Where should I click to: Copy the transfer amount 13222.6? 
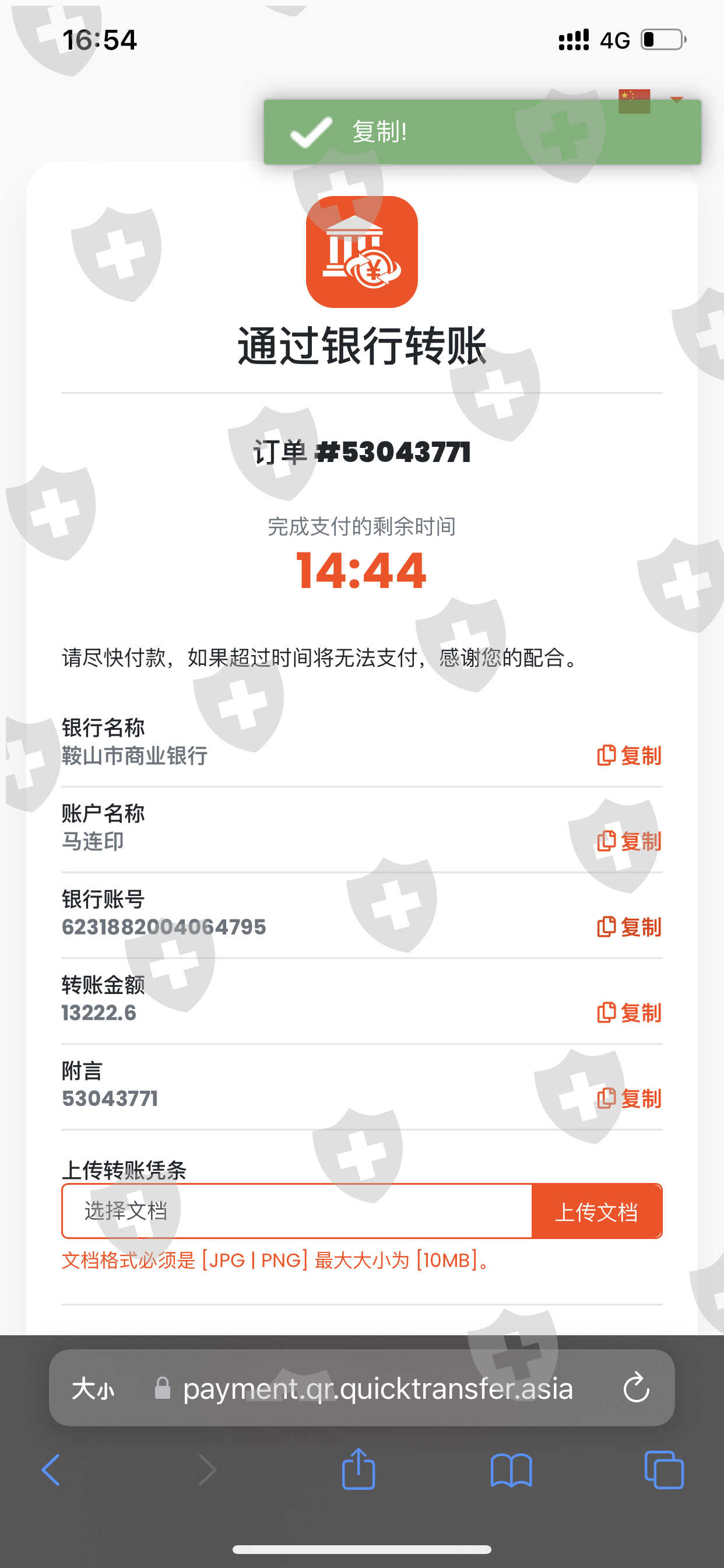click(629, 1013)
